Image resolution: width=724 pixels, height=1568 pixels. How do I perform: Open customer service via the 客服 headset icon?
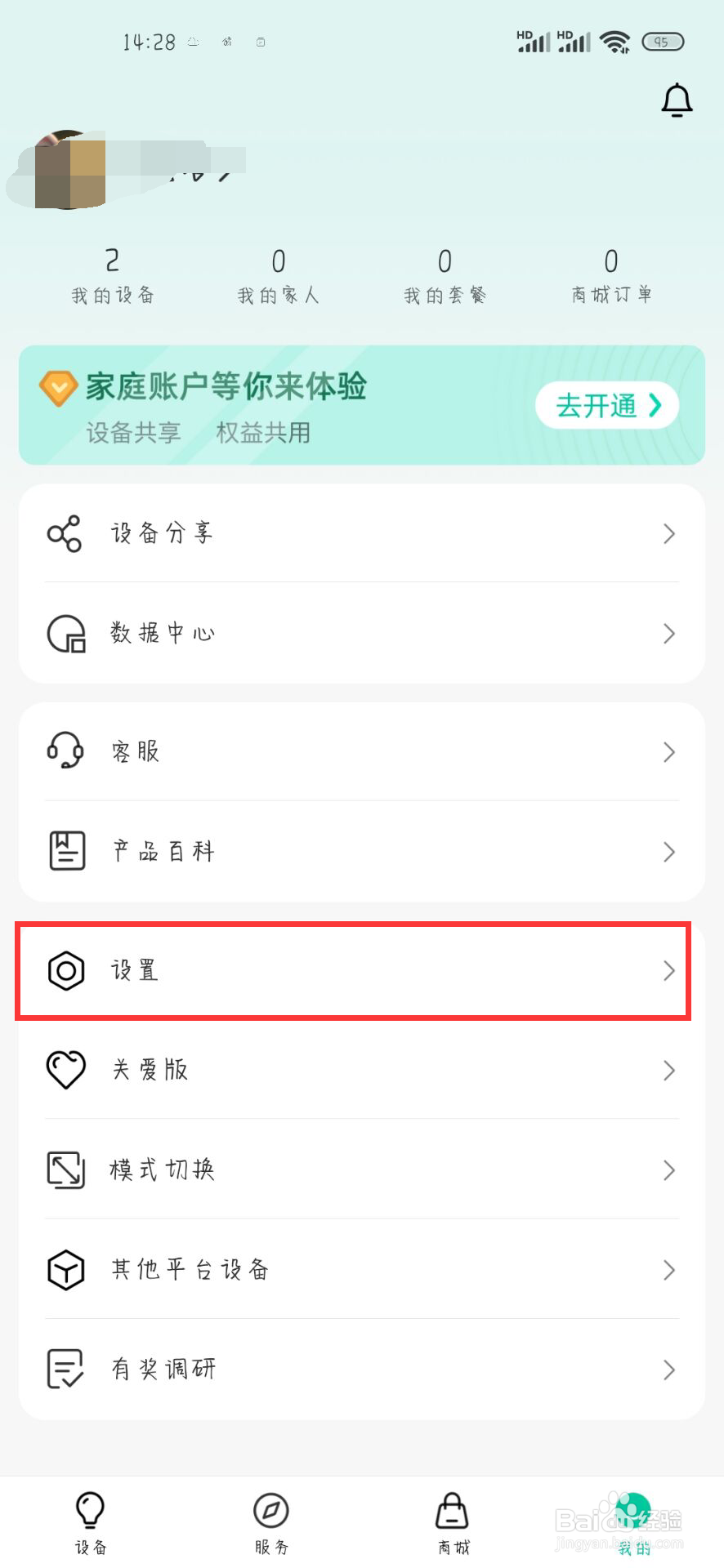(x=64, y=751)
